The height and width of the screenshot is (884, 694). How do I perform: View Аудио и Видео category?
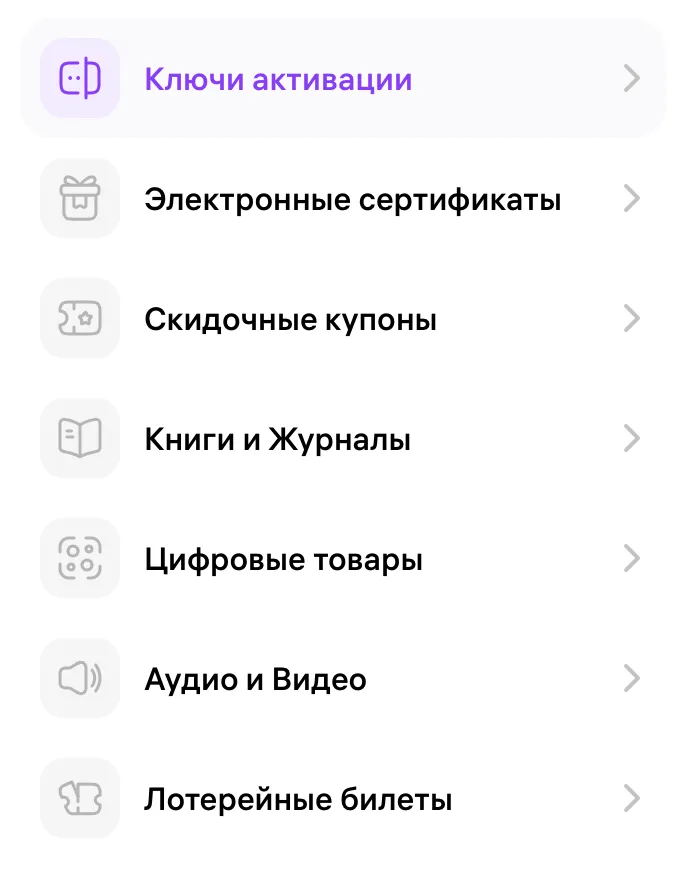point(255,680)
